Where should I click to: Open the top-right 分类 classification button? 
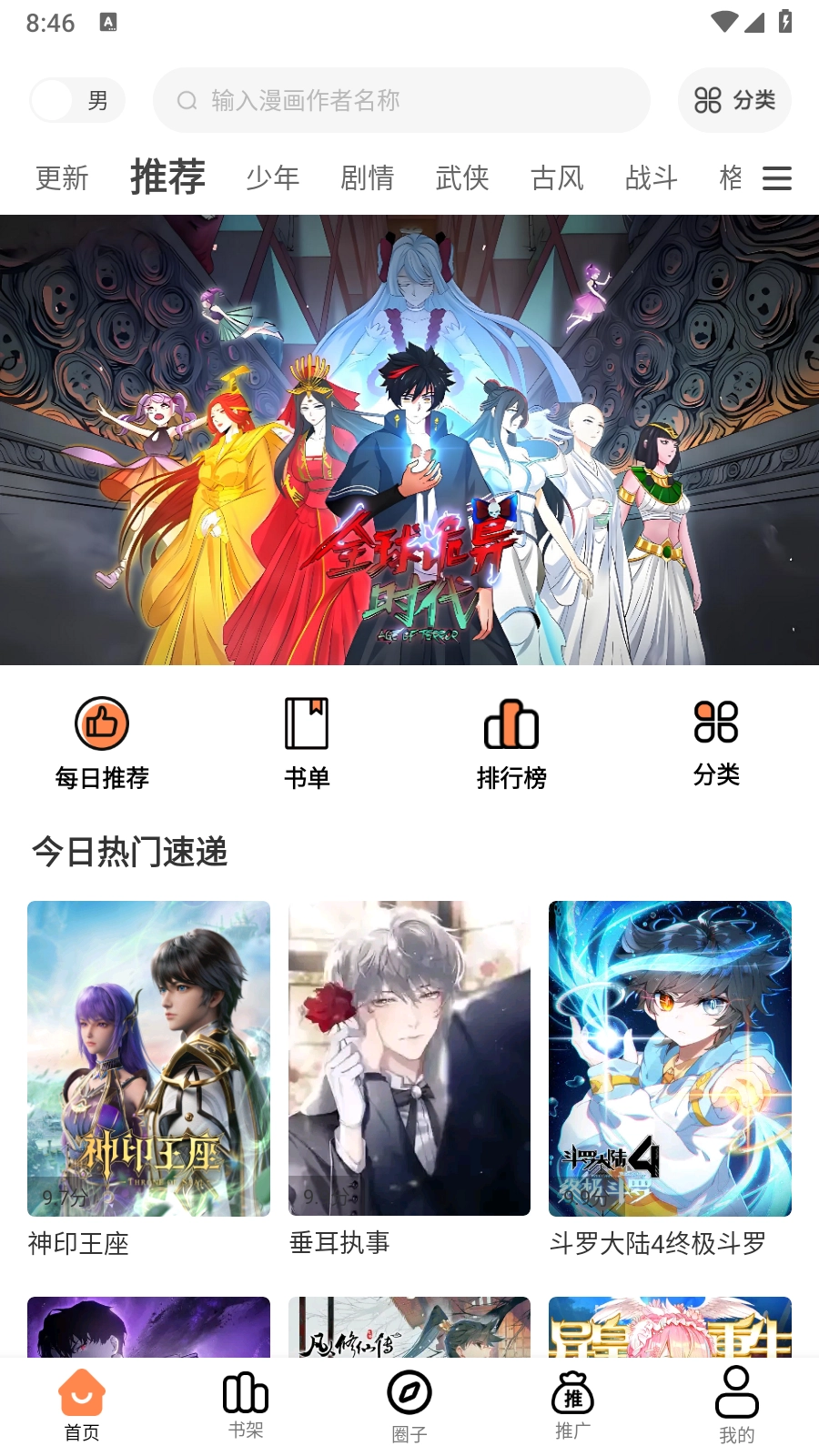(x=734, y=100)
